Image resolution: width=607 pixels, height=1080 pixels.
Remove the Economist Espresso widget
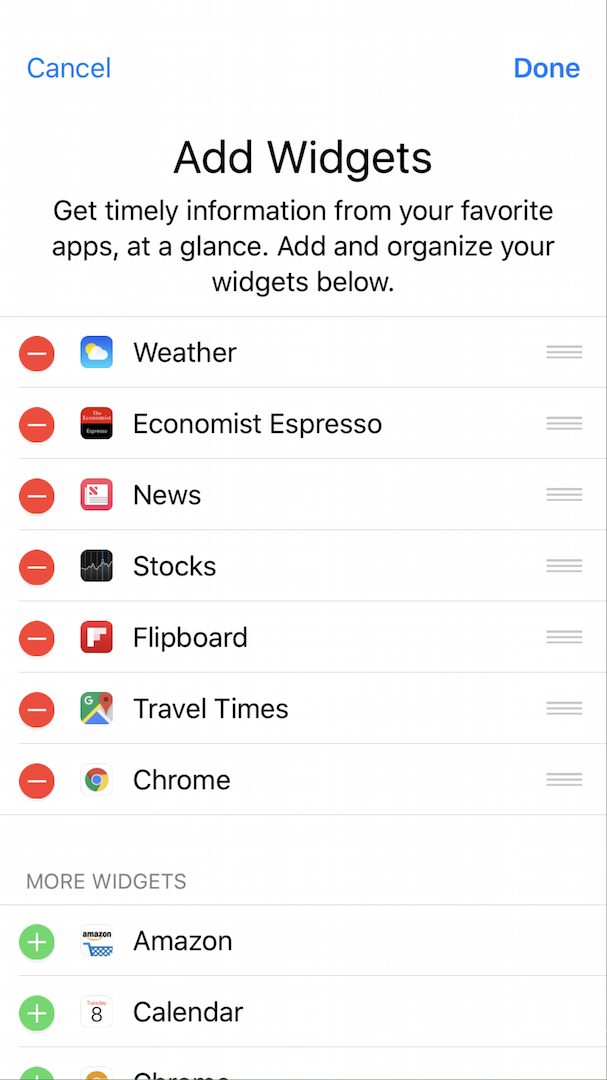[x=37, y=424]
